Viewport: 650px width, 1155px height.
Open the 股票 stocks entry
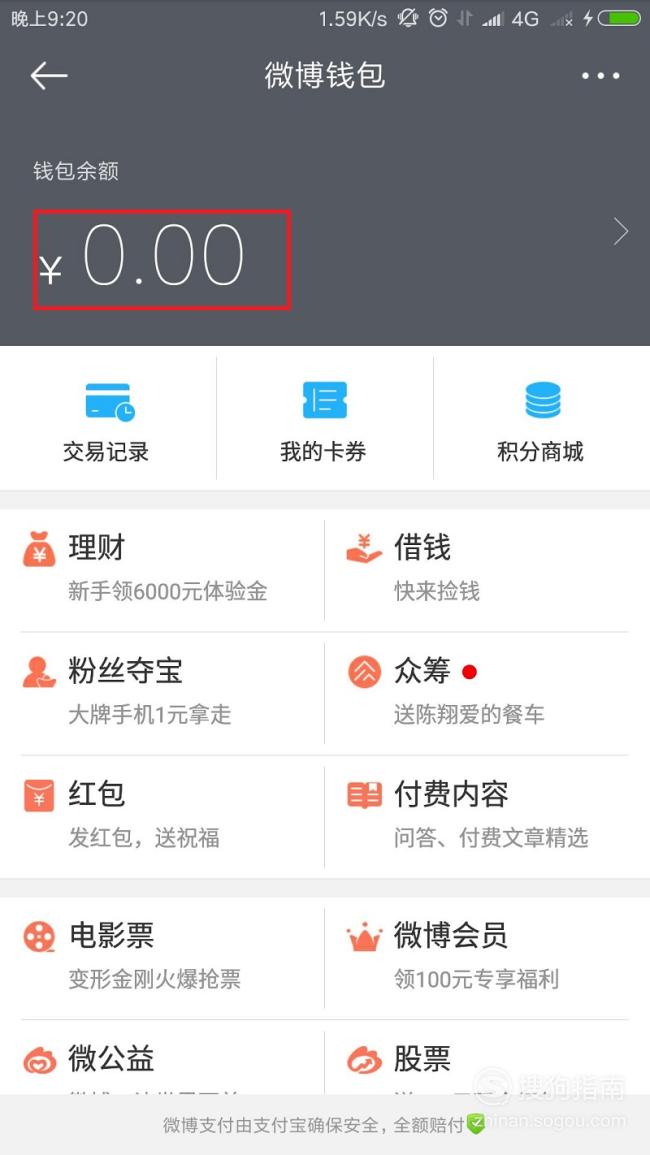(487, 1061)
